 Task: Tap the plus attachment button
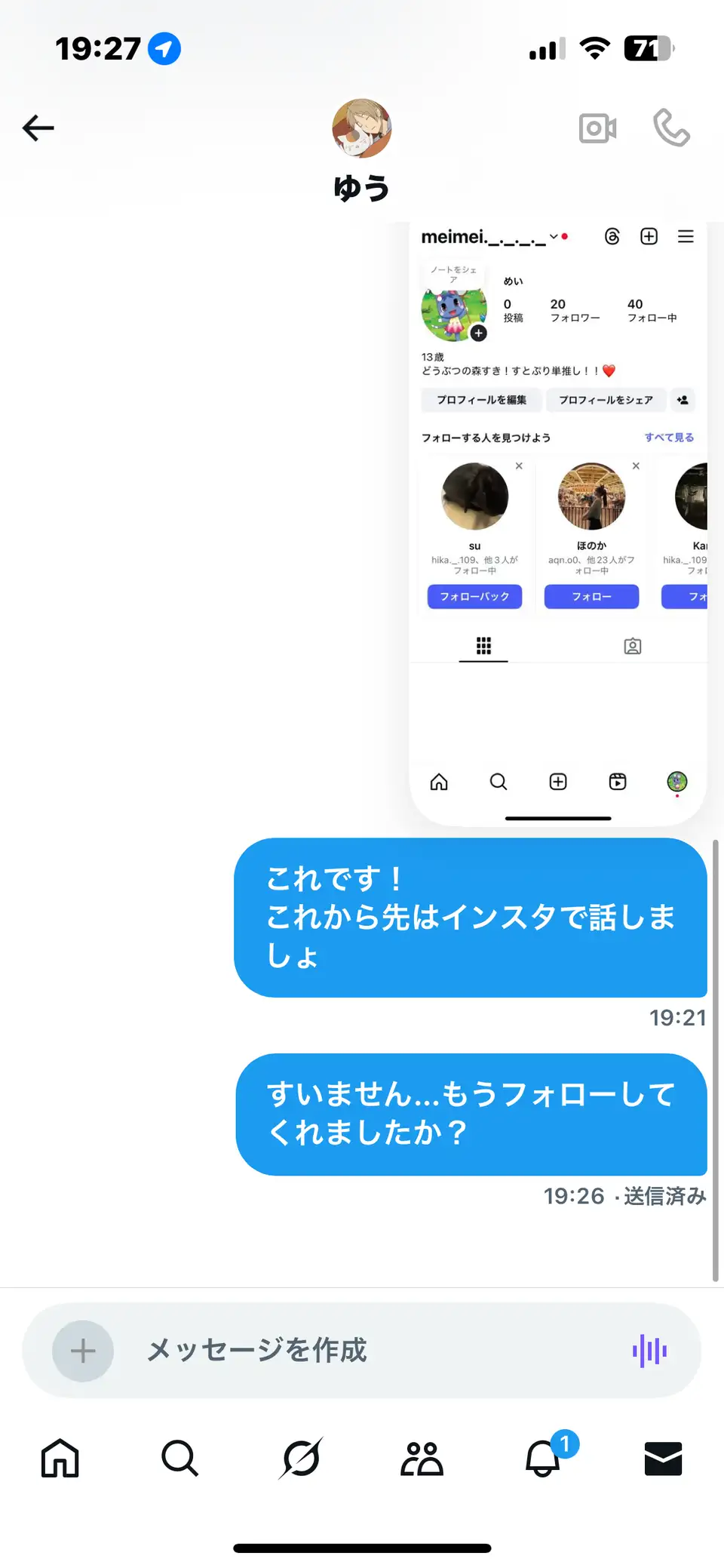tap(83, 1351)
